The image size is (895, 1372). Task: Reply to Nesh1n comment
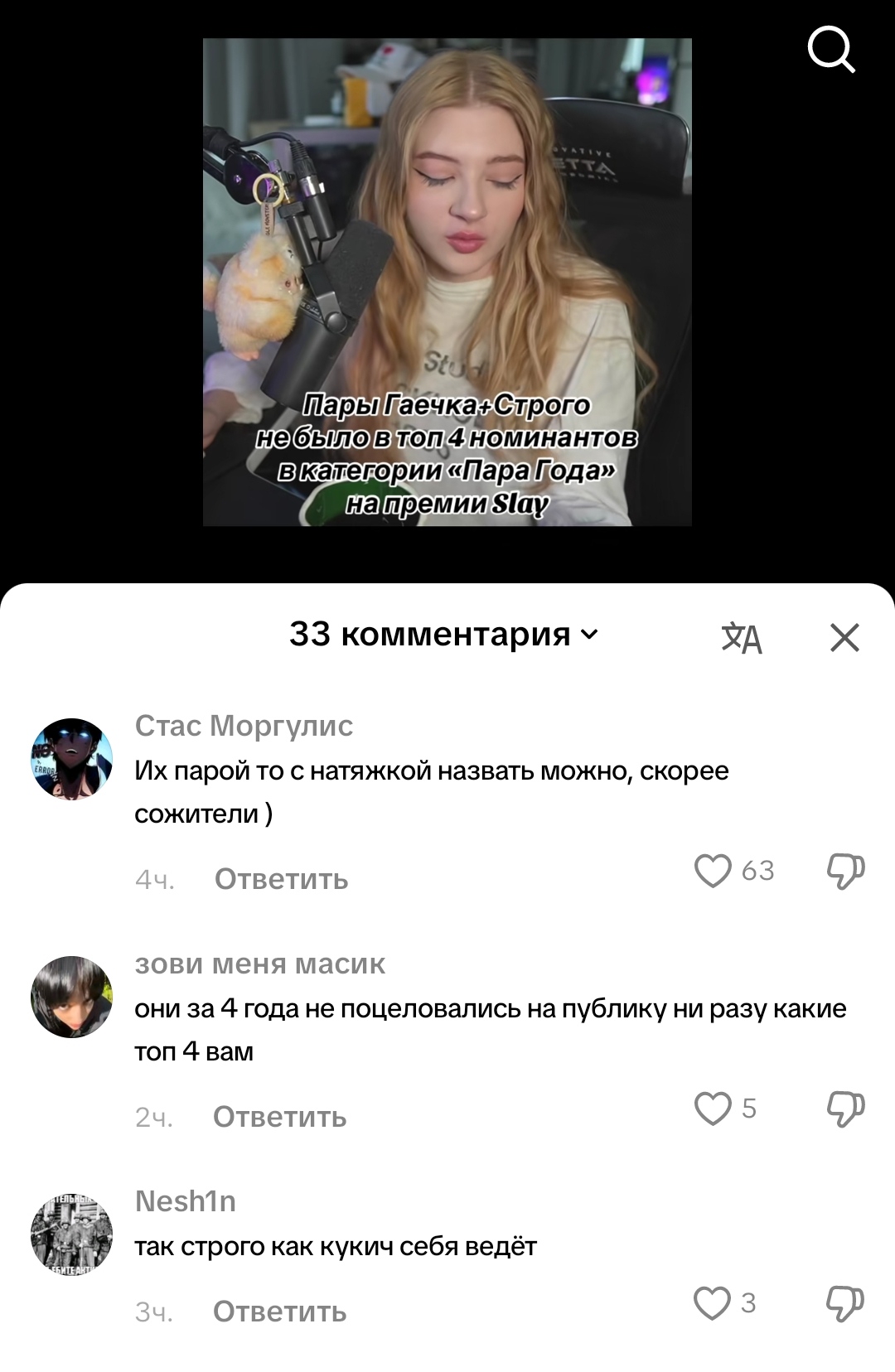[x=279, y=1312]
